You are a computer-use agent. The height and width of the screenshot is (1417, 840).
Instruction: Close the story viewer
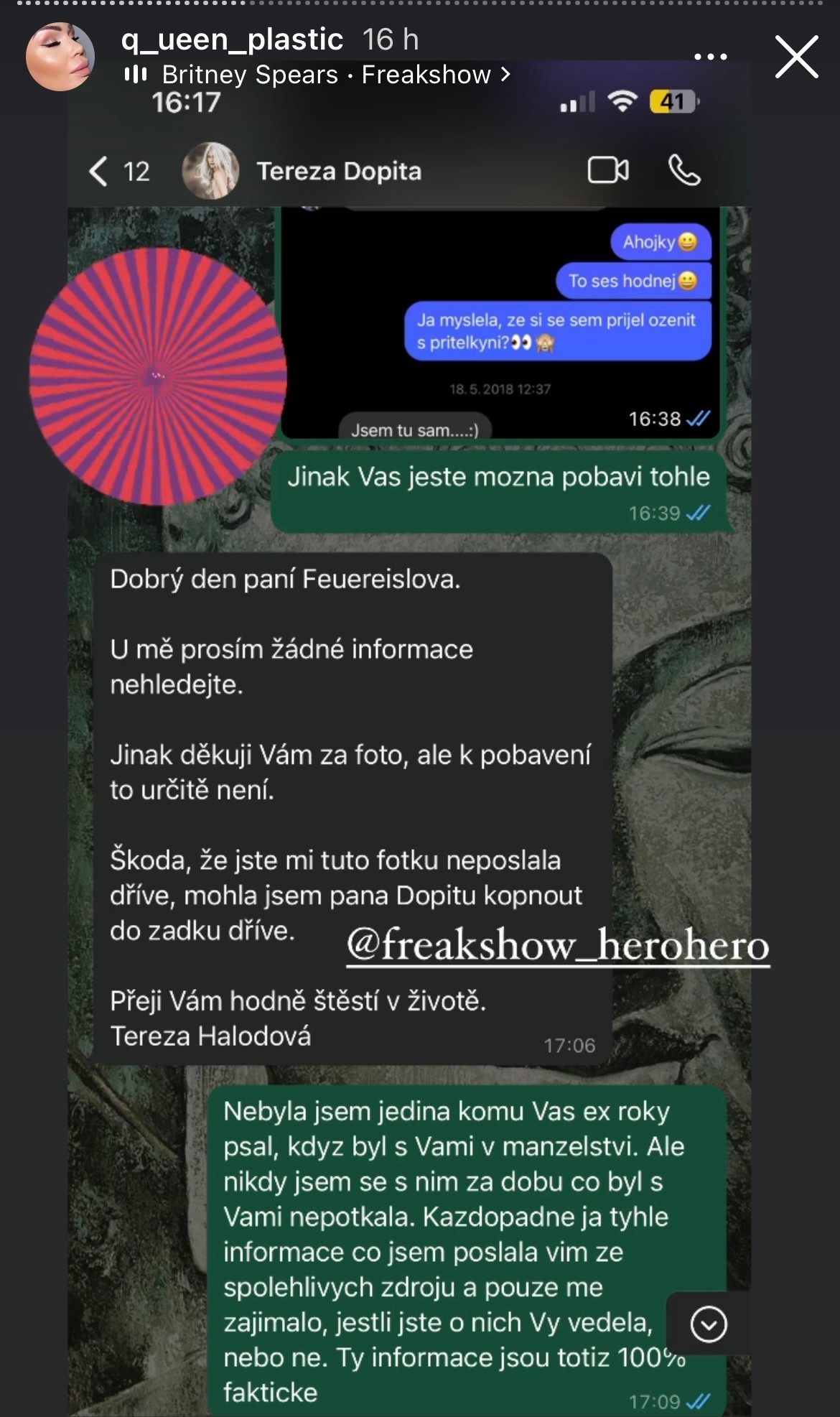(x=796, y=57)
